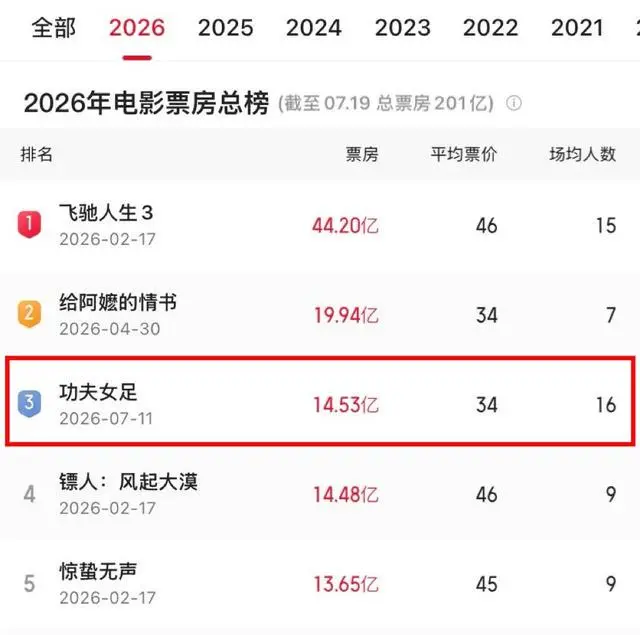
Task: Switch to the 全部 tab
Action: (53, 28)
